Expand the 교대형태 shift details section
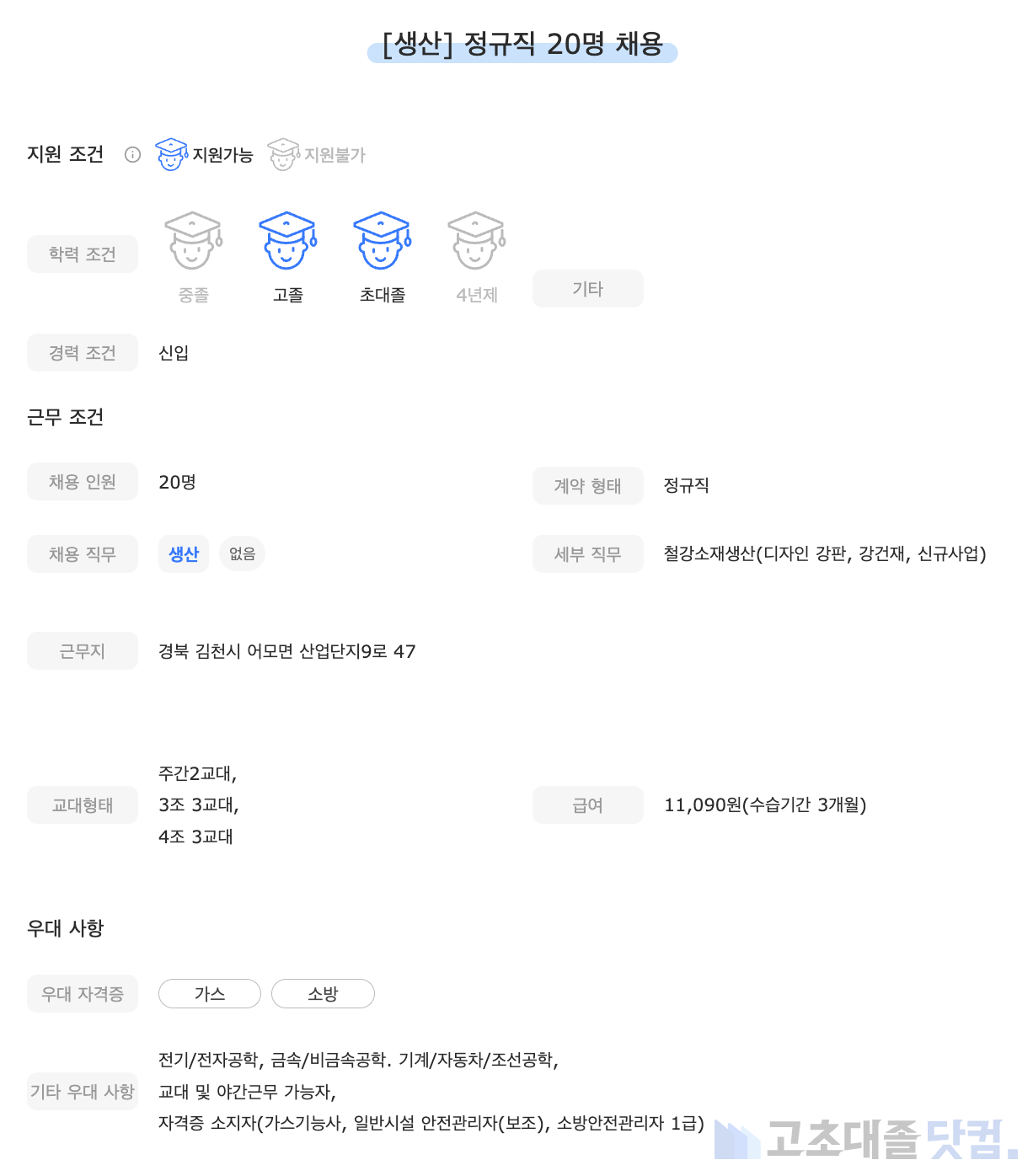Viewport: 1033px width, 1176px height. point(82,804)
